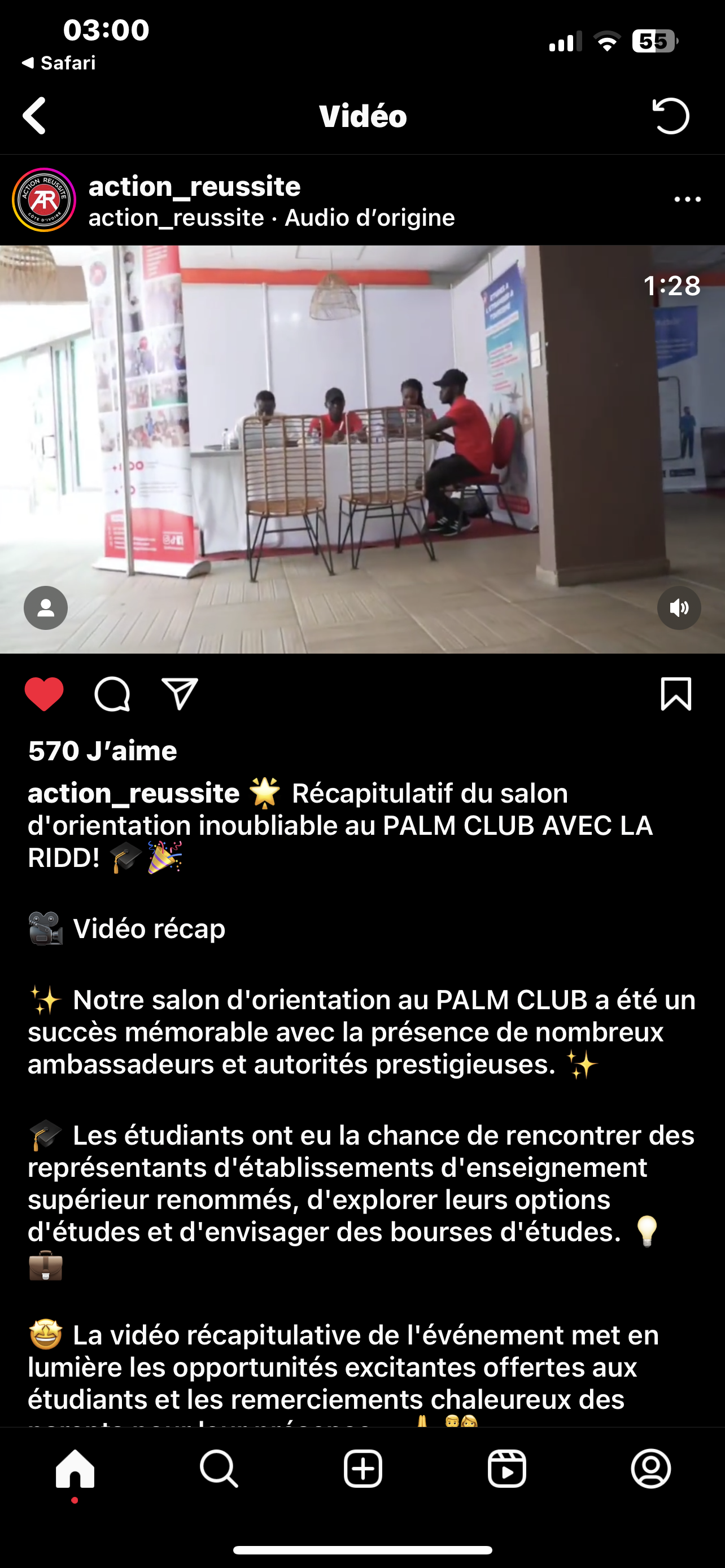725x1568 pixels.
Task: Switch to the Home tab
Action: 75,1468
